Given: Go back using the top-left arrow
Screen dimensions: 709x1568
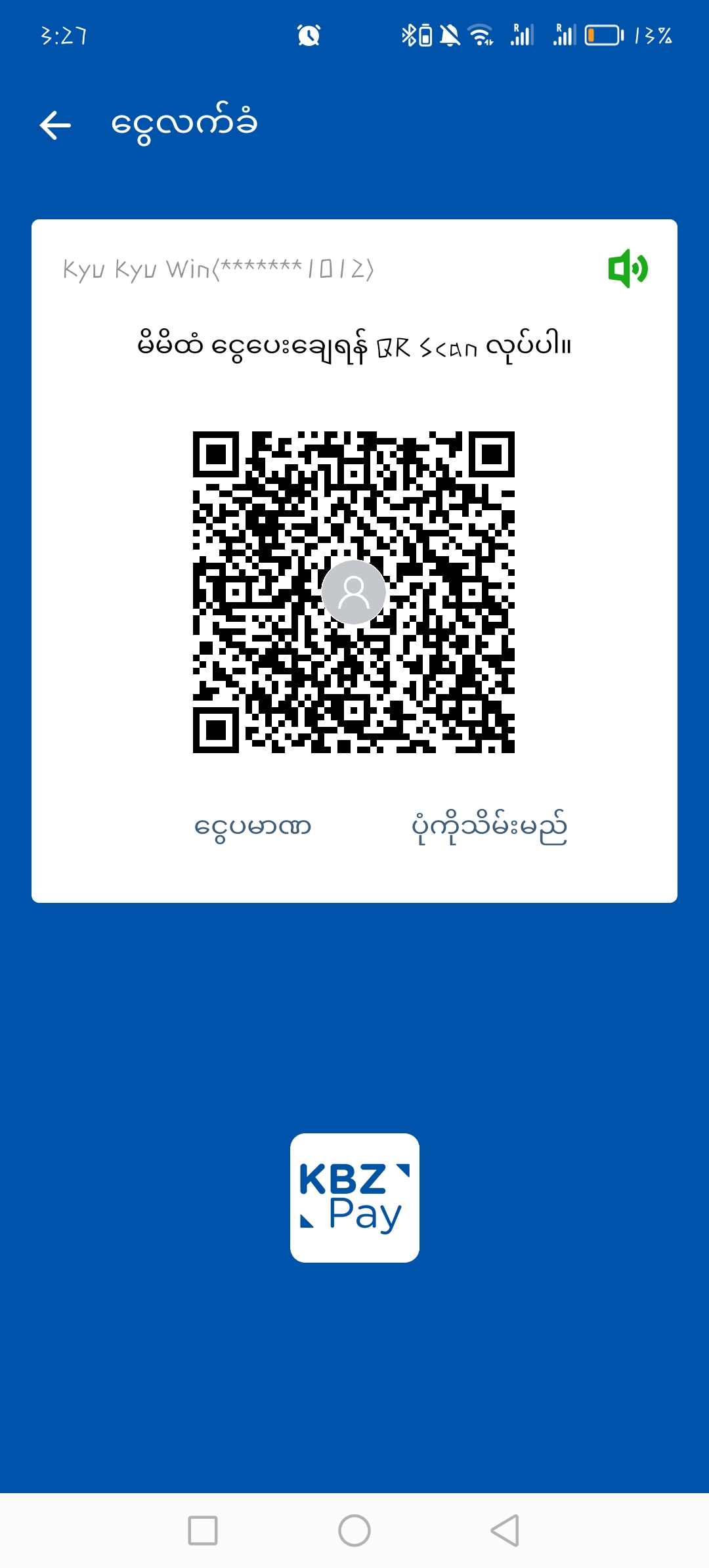Looking at the screenshot, I should click(x=55, y=125).
